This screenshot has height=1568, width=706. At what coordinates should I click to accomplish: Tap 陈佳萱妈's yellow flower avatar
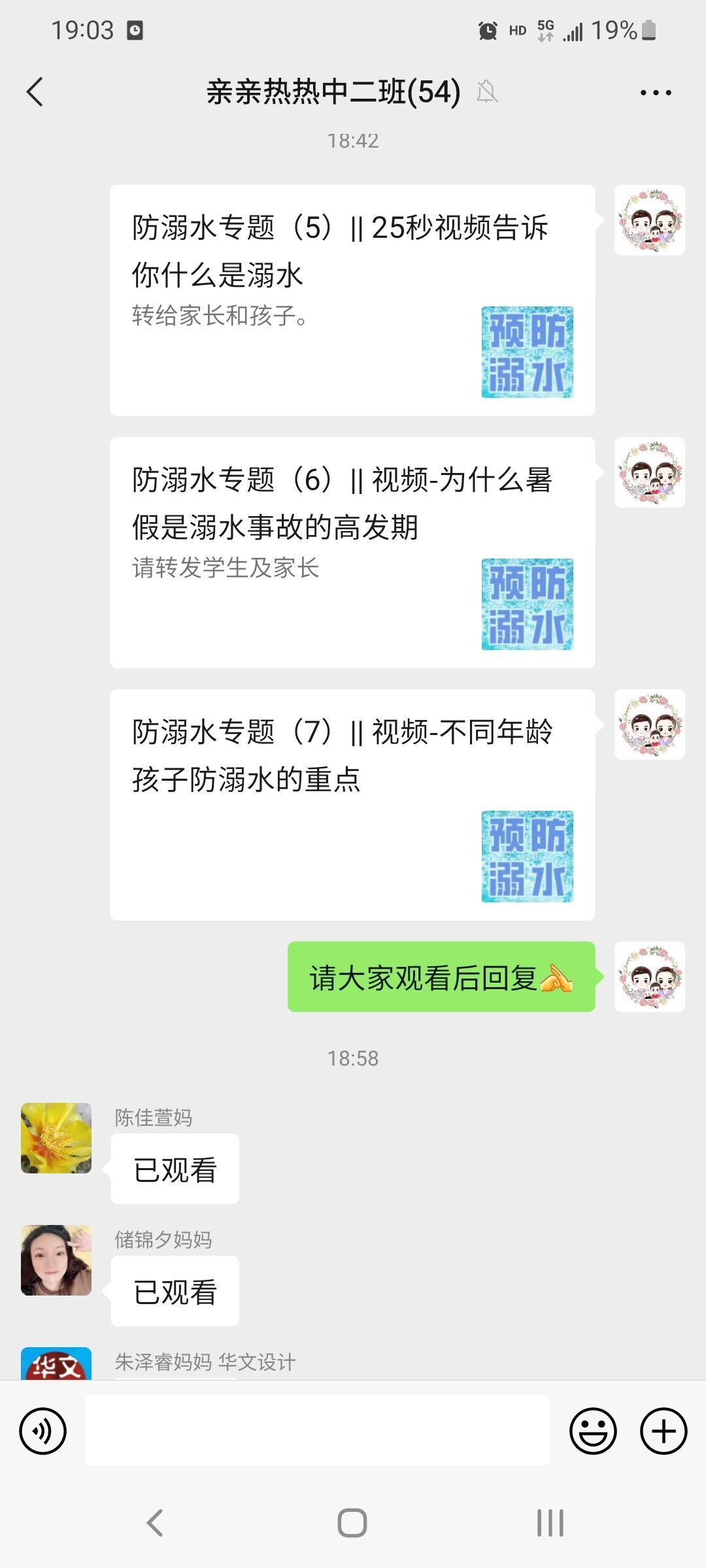pos(56,1138)
